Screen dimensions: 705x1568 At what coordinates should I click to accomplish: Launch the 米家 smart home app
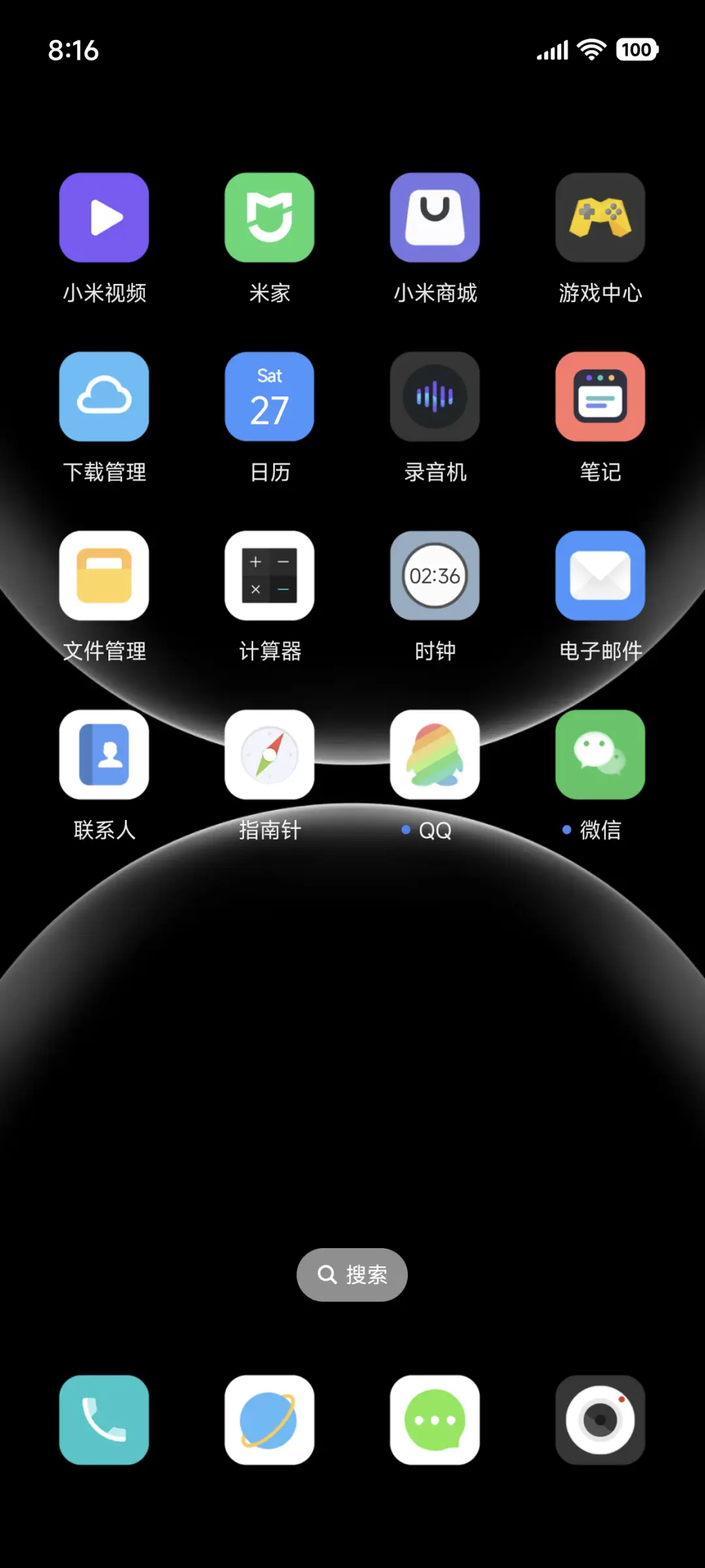pyautogui.click(x=270, y=217)
